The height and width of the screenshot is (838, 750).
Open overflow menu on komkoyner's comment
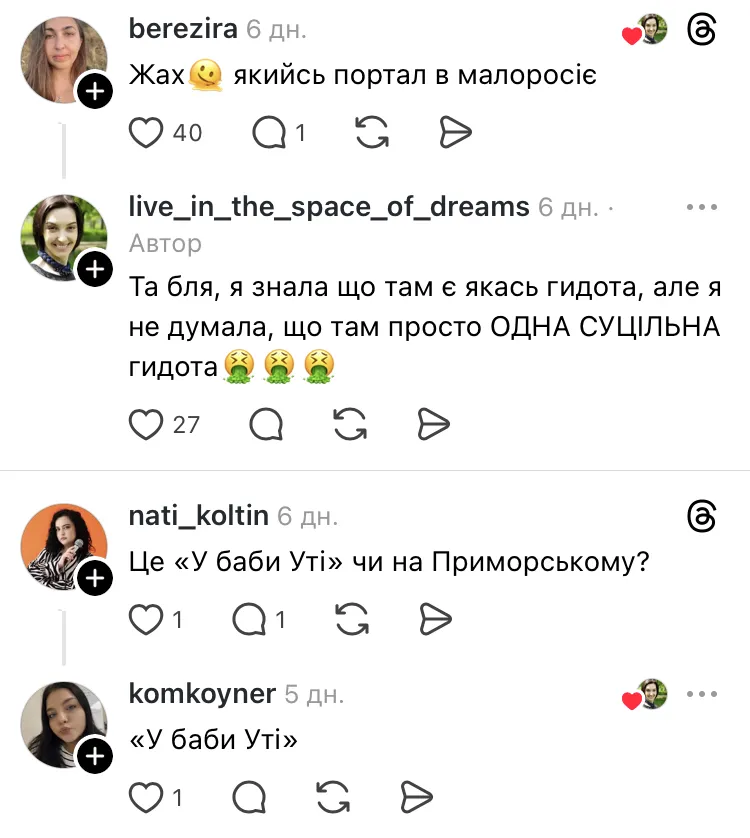(702, 693)
